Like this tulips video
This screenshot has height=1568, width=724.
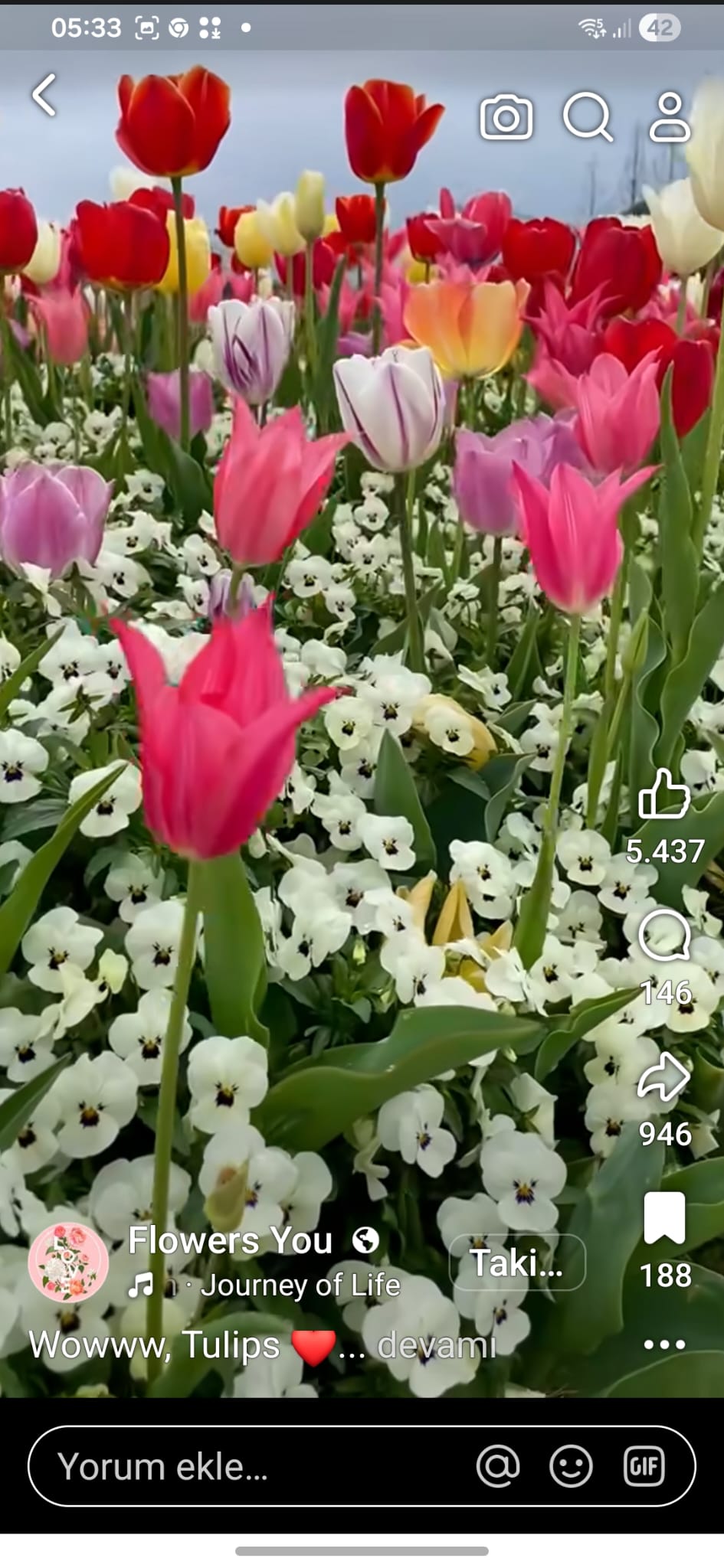[x=664, y=795]
